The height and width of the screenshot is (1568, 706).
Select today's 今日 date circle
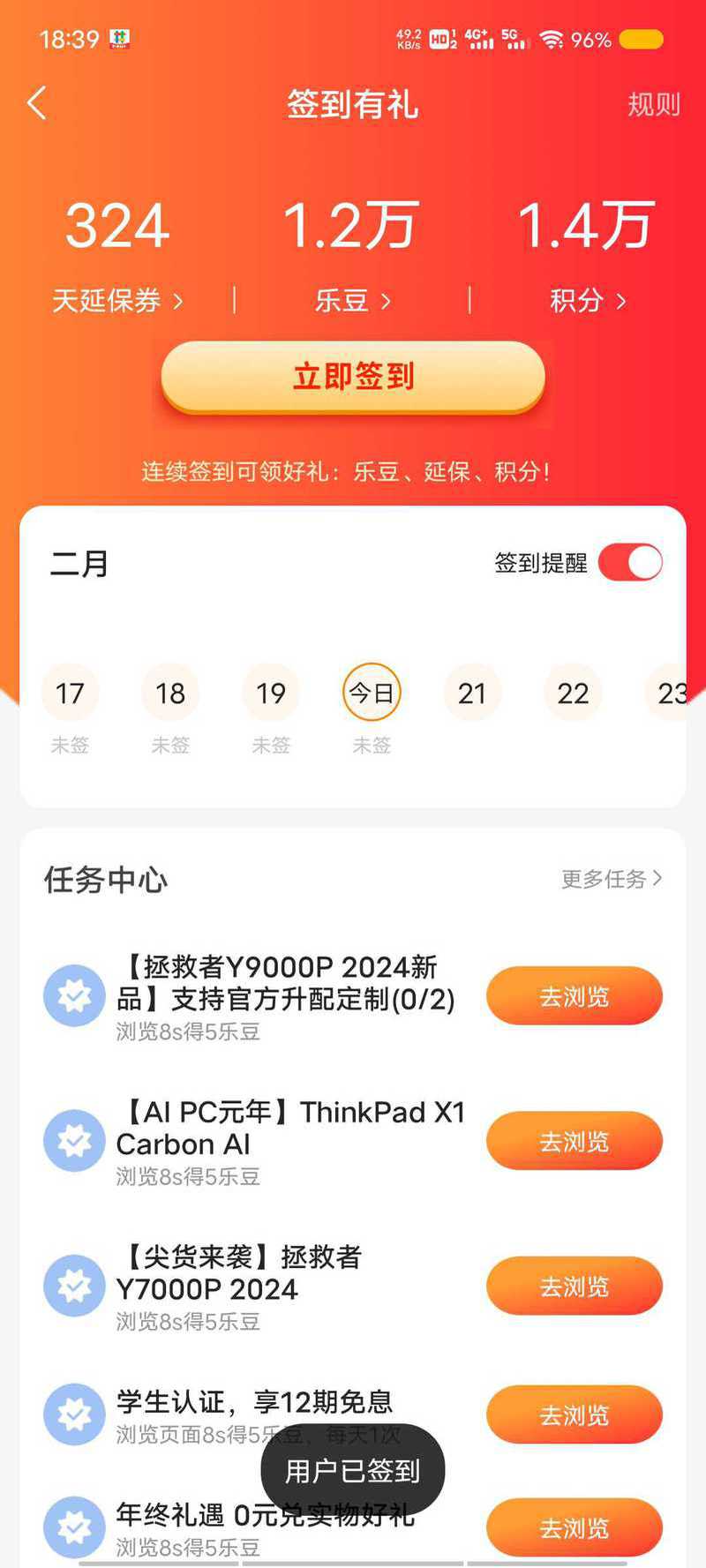coord(372,693)
